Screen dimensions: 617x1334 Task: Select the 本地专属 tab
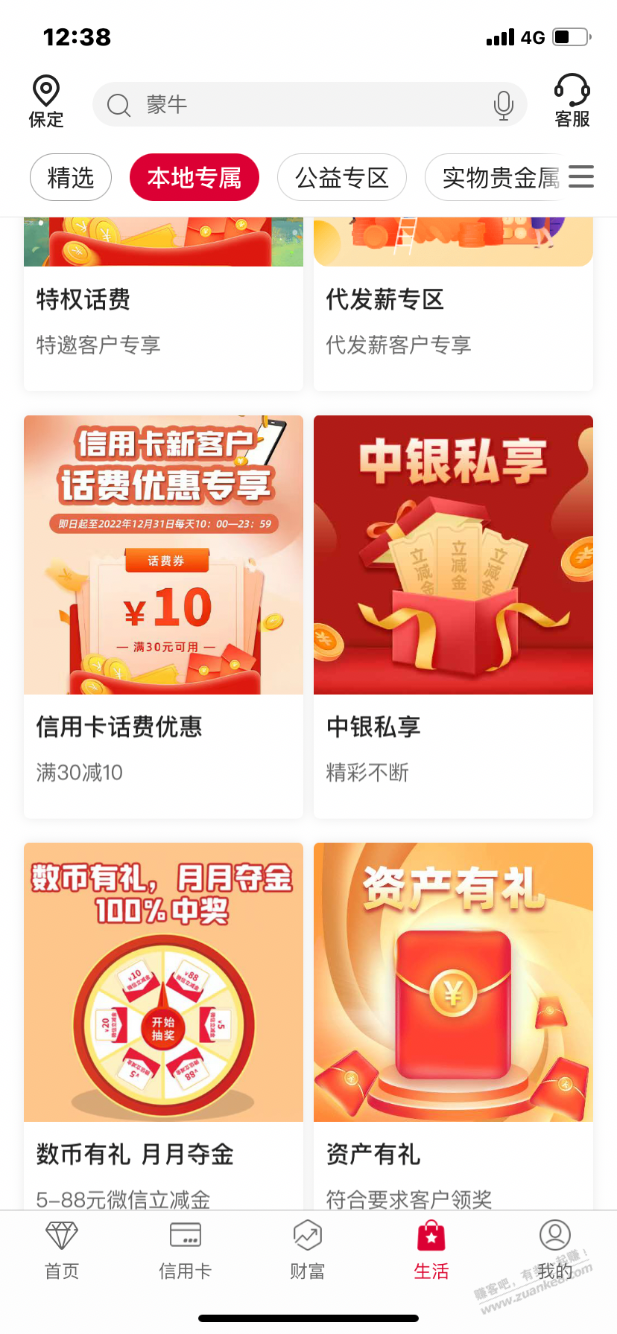[x=194, y=178]
